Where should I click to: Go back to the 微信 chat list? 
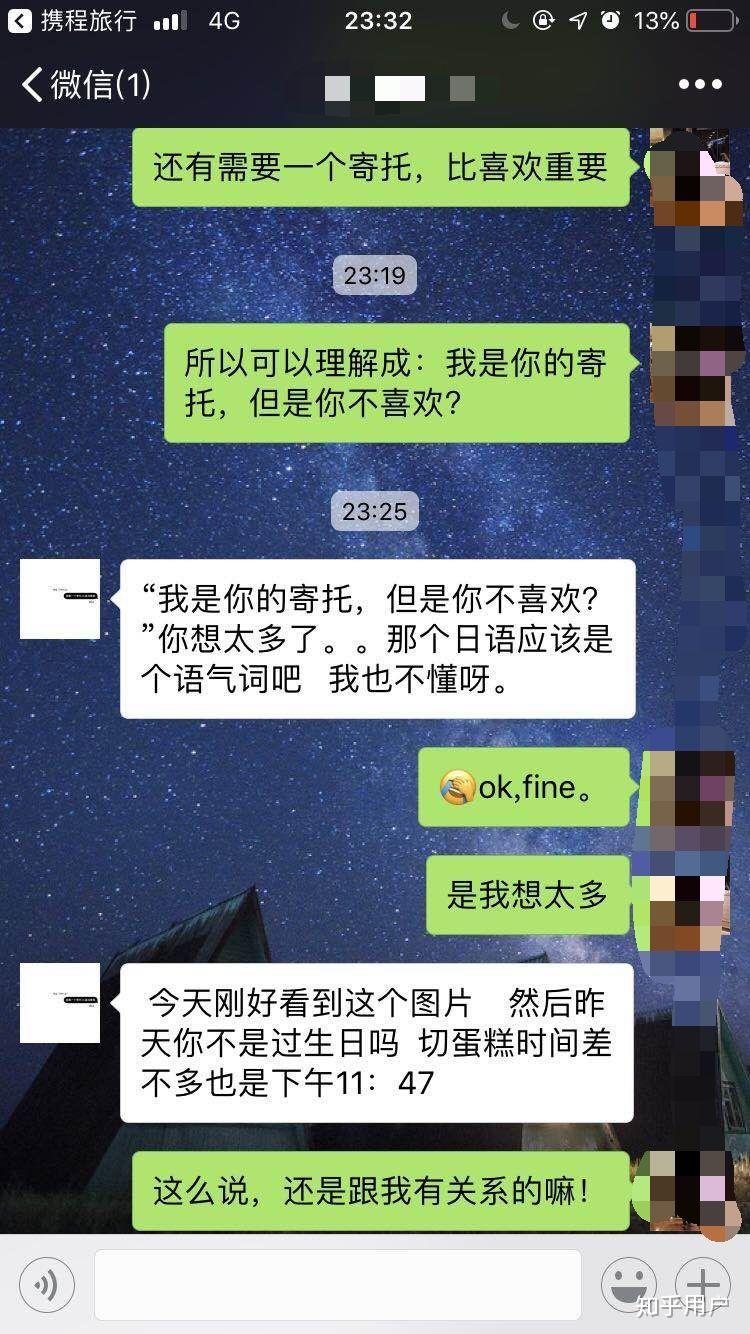(85, 85)
